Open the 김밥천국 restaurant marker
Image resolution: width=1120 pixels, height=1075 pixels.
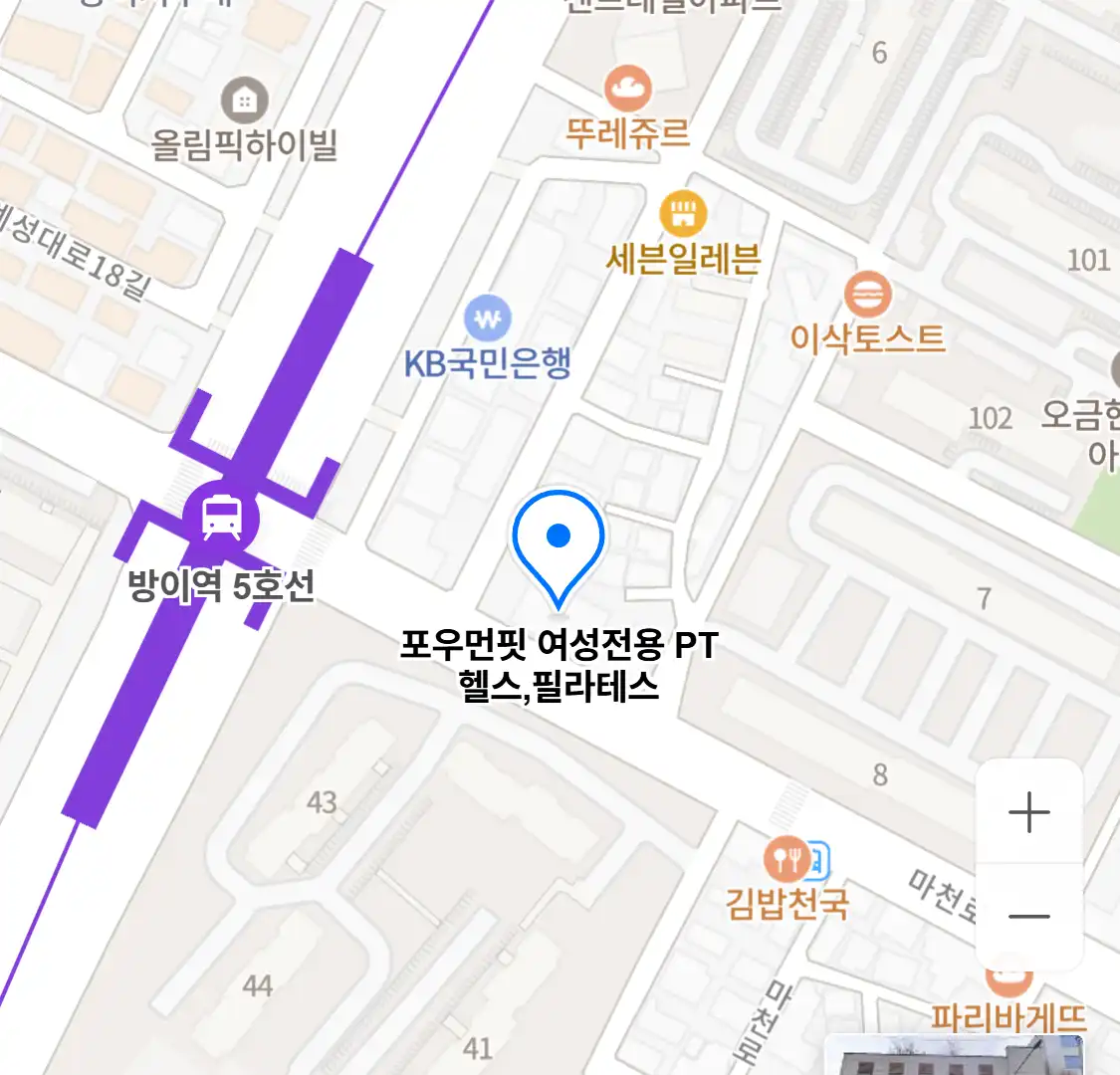[x=787, y=860]
